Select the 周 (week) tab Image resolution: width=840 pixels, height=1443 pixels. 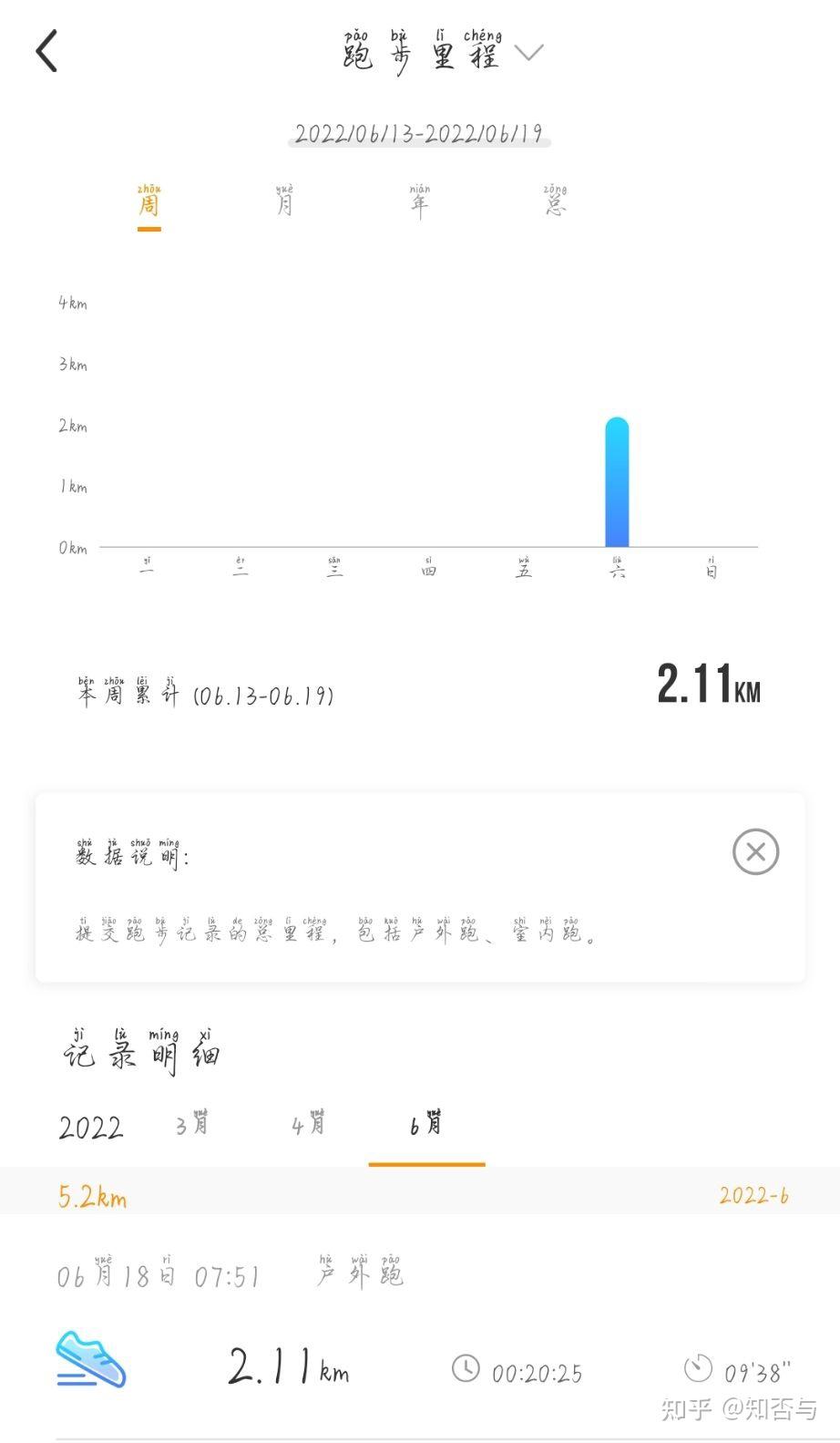[149, 204]
